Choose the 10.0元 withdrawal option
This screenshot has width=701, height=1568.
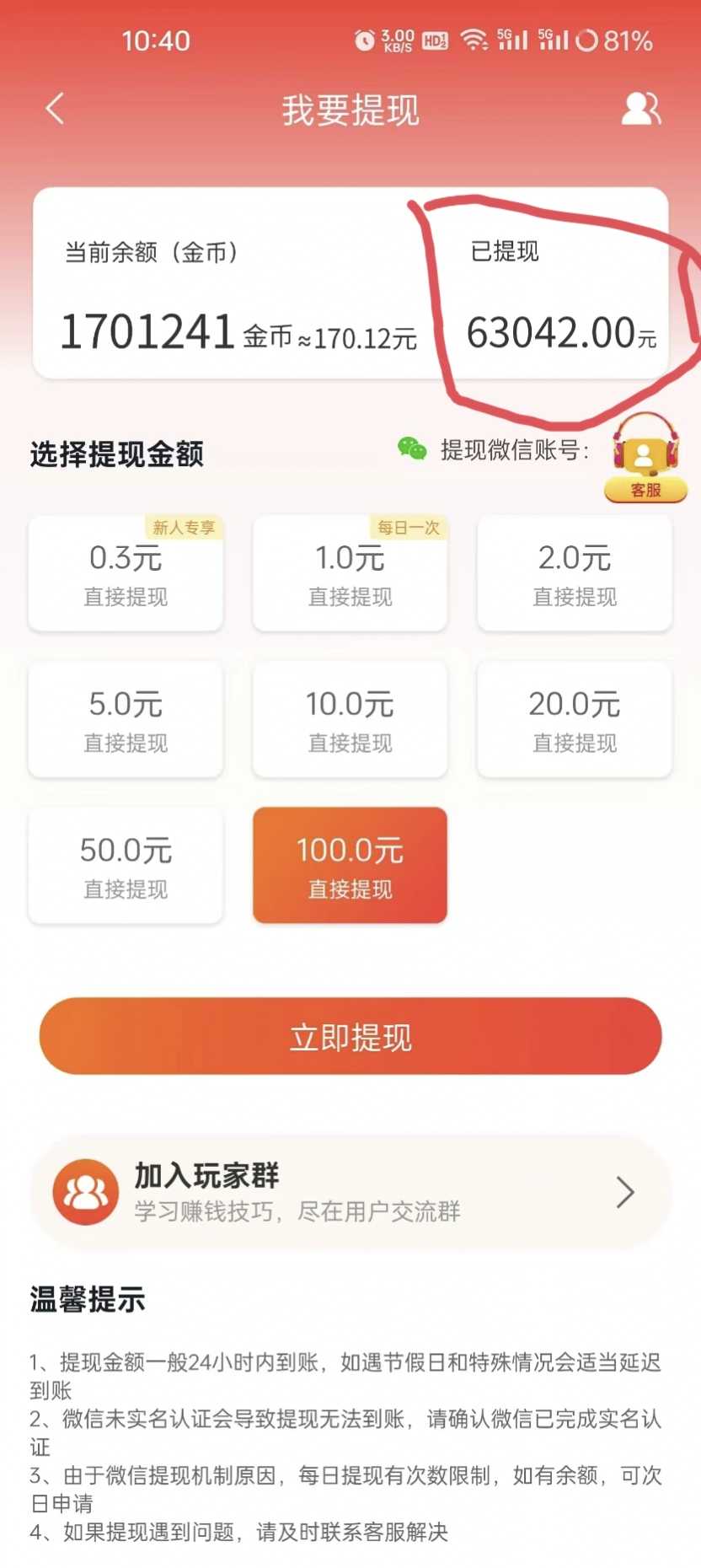pos(350,719)
